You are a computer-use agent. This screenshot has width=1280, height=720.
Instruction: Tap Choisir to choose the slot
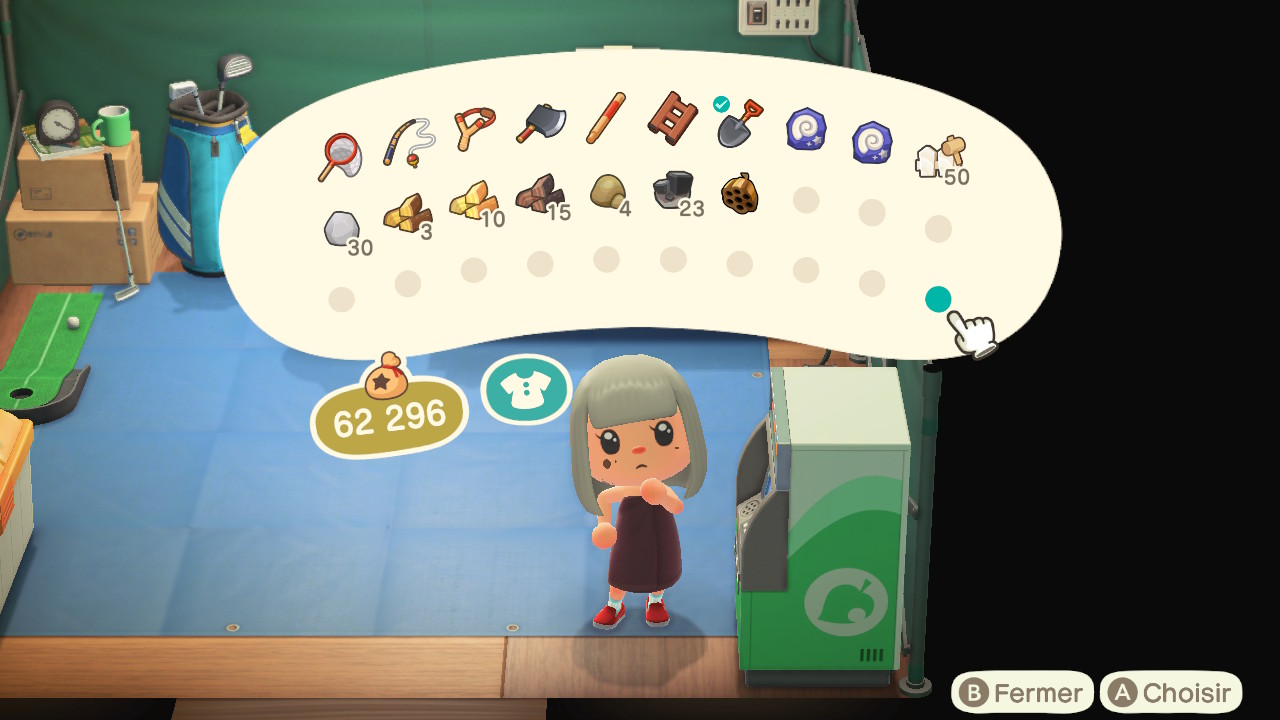1171,692
